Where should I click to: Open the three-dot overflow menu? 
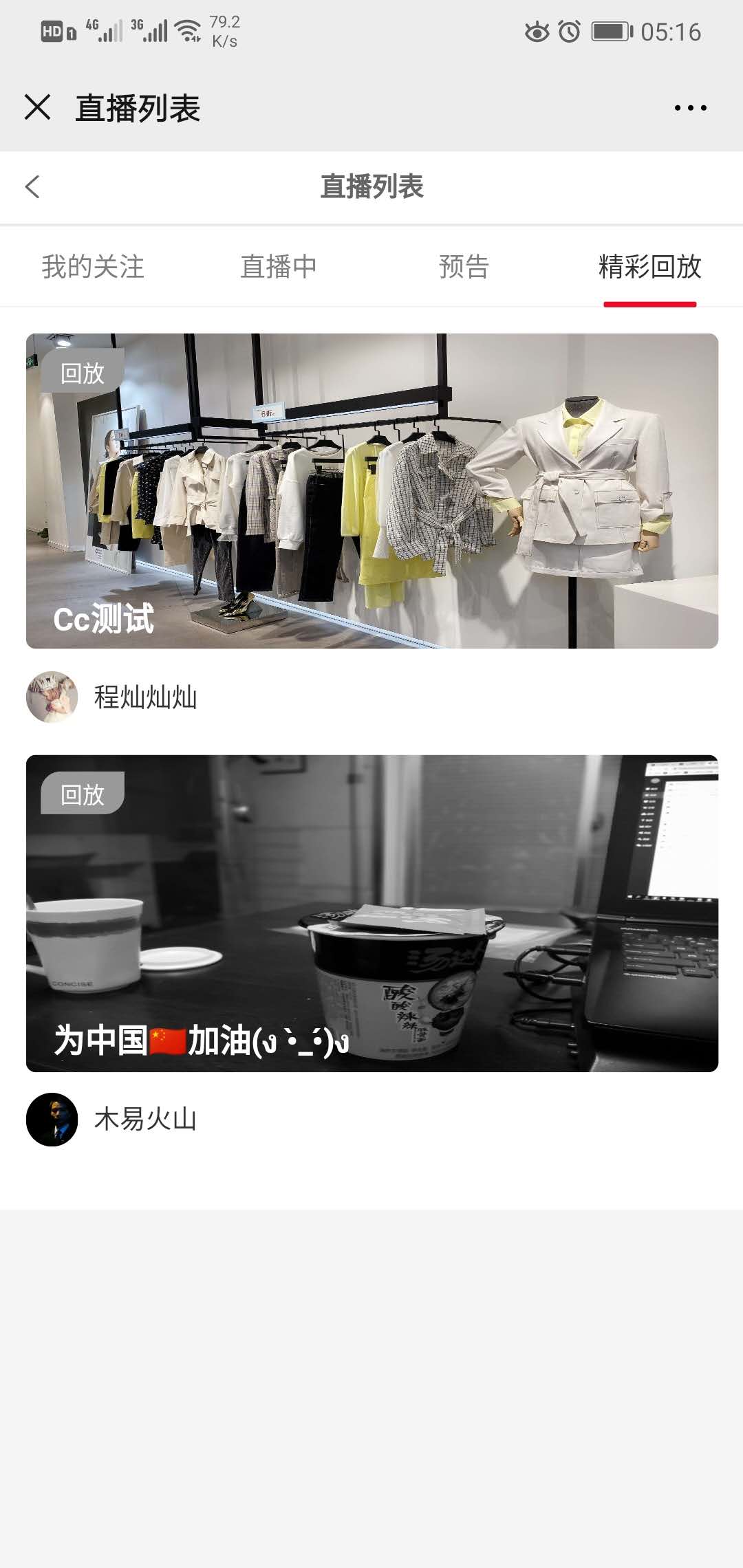690,108
